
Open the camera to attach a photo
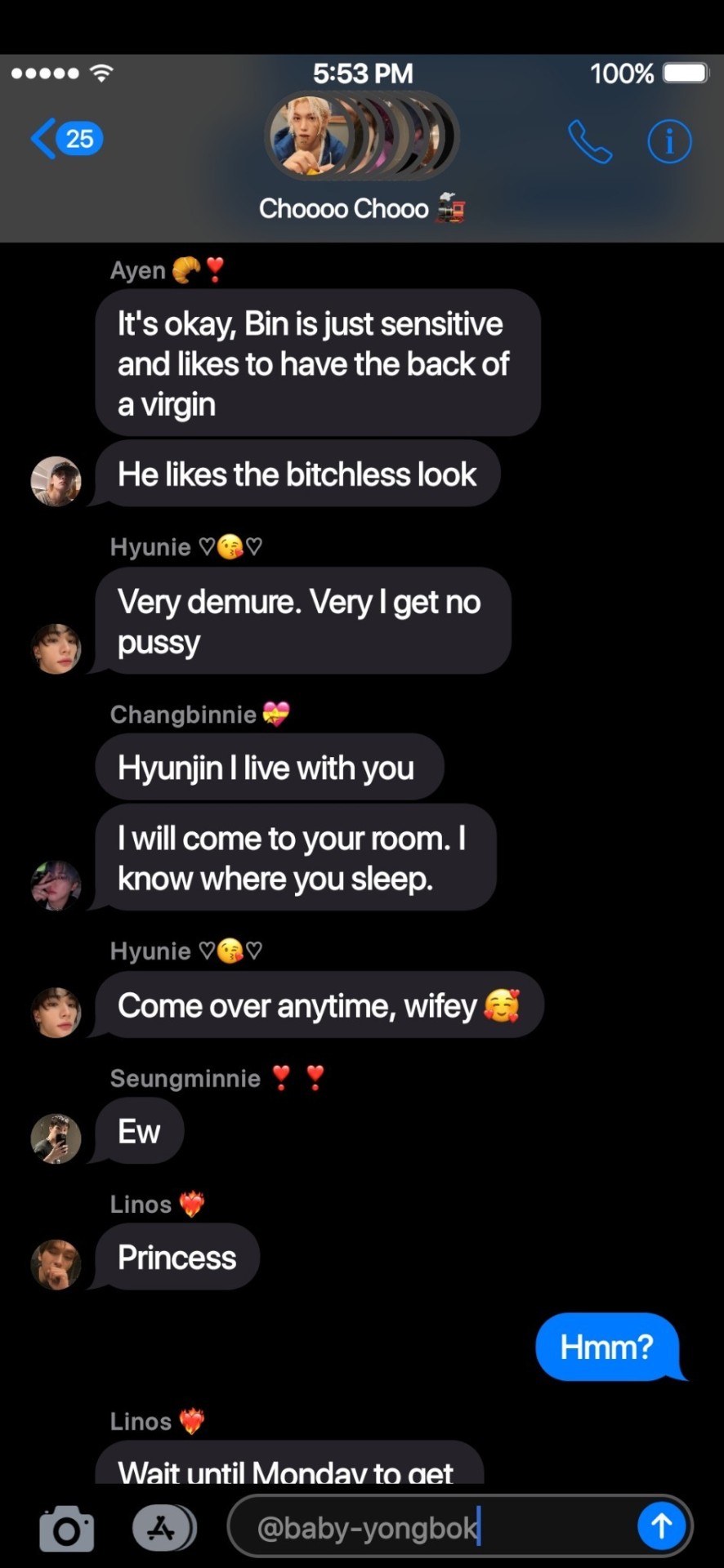[x=66, y=1528]
